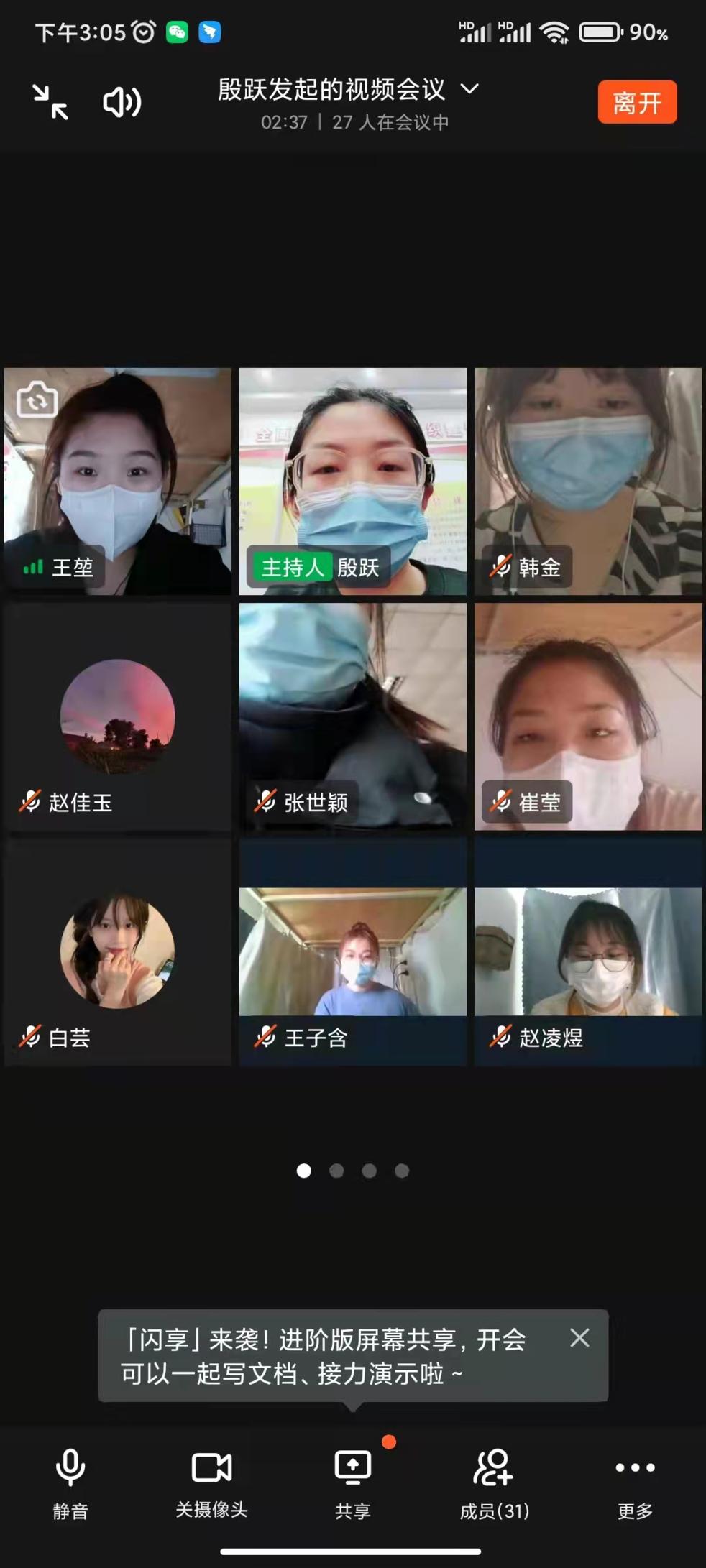Dismiss the 闪享 screen sharing tip

pos(579,1337)
